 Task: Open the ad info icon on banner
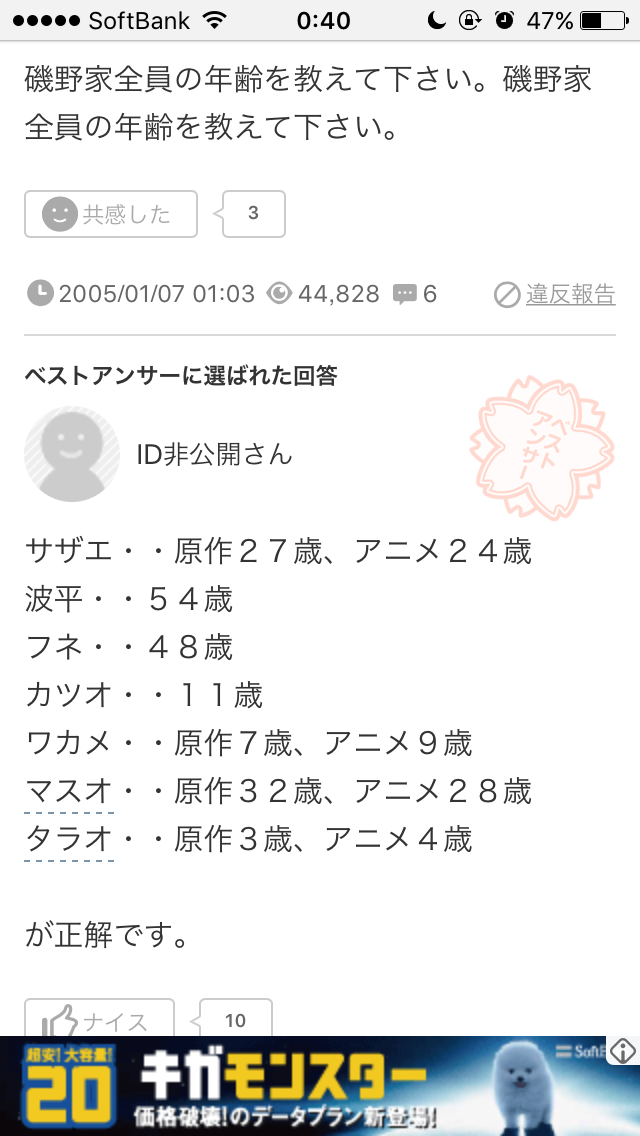[x=622, y=1050]
